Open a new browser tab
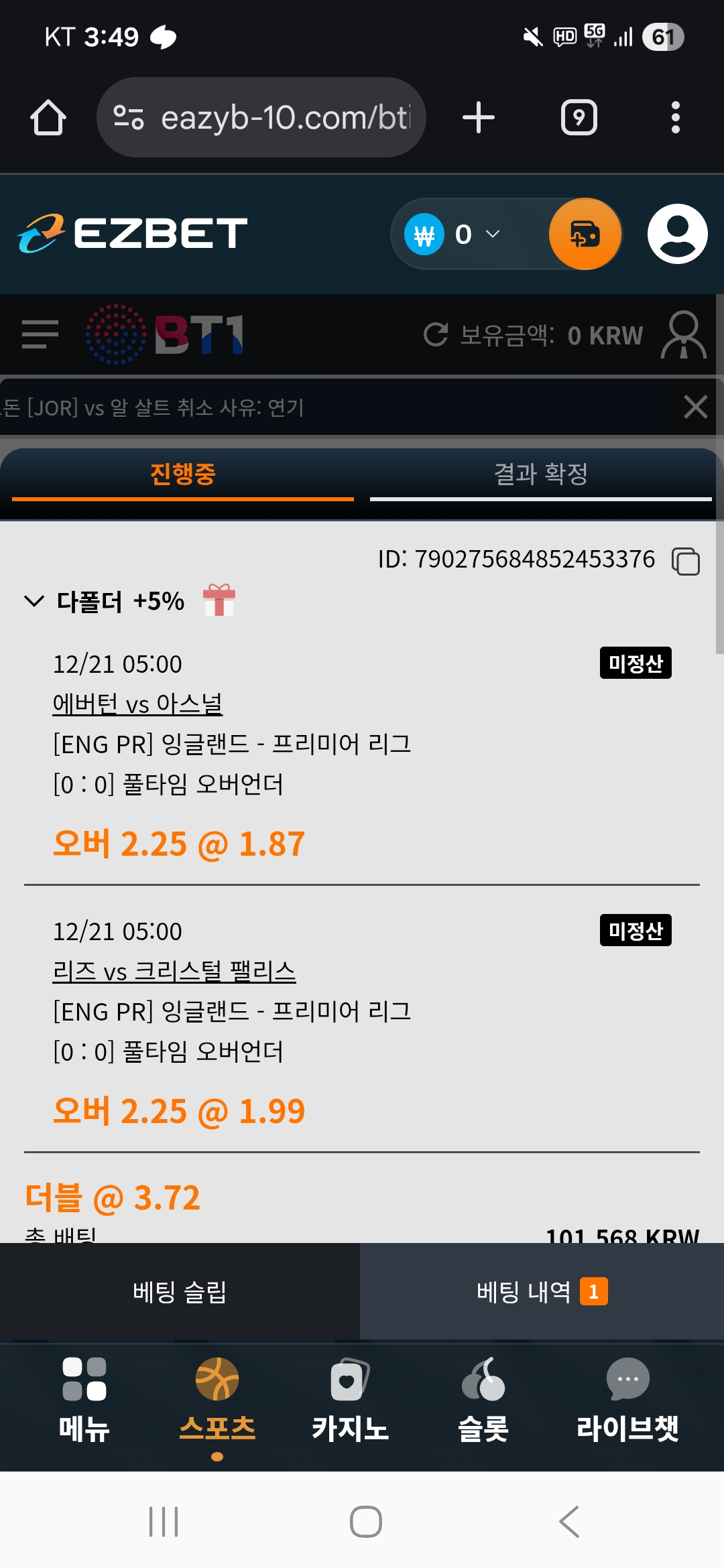This screenshot has width=724, height=1568. point(479,118)
